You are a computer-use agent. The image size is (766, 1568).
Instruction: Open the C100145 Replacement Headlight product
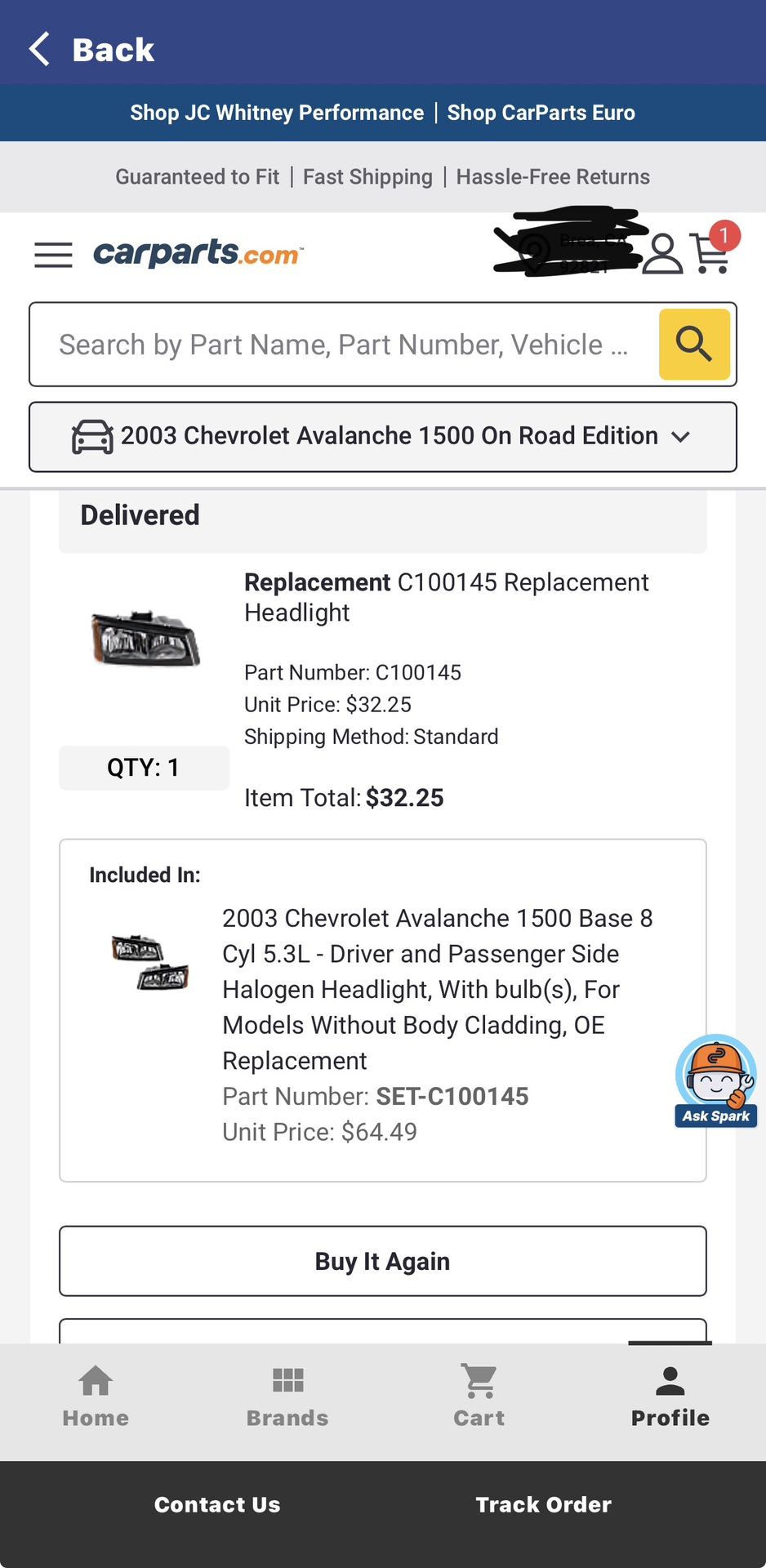tap(446, 597)
